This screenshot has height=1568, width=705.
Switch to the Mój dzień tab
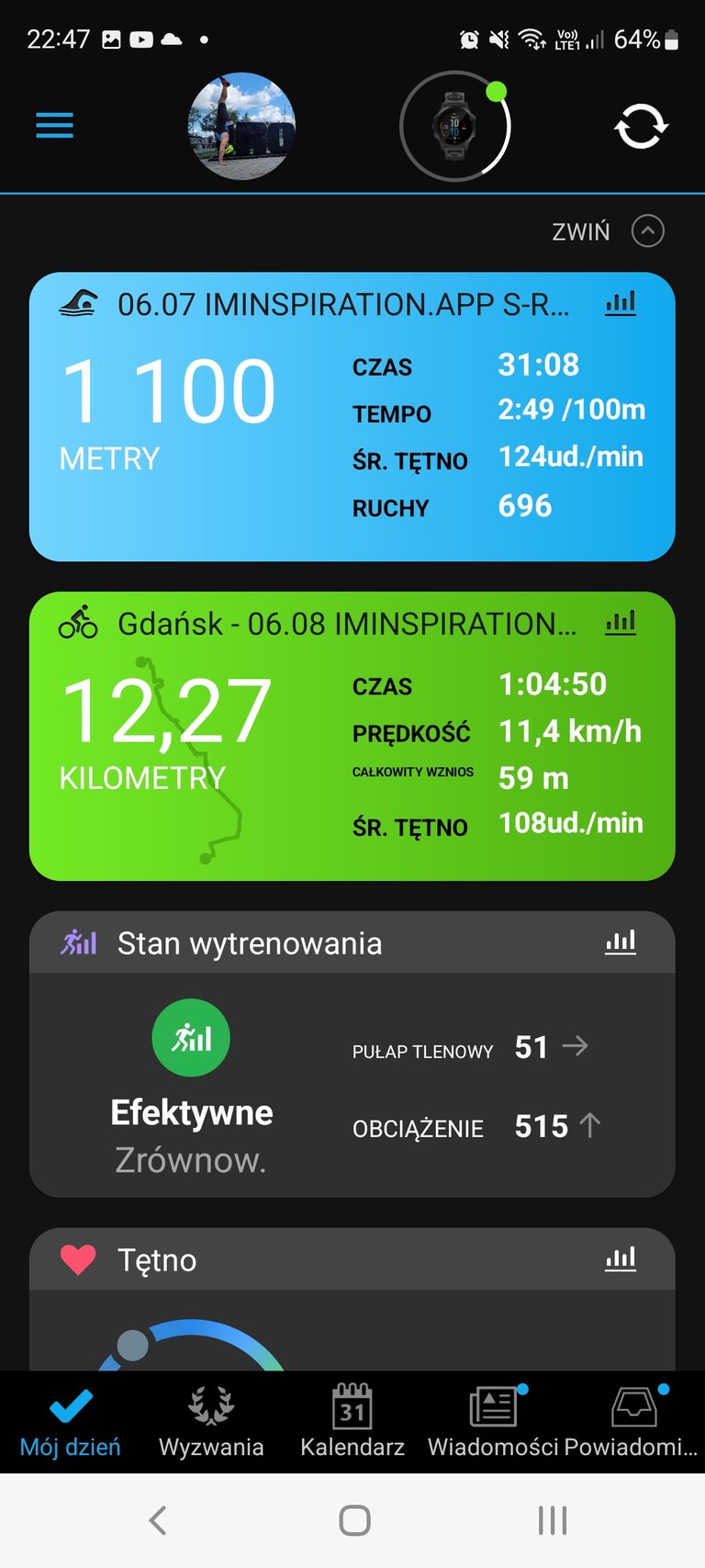(71, 1422)
